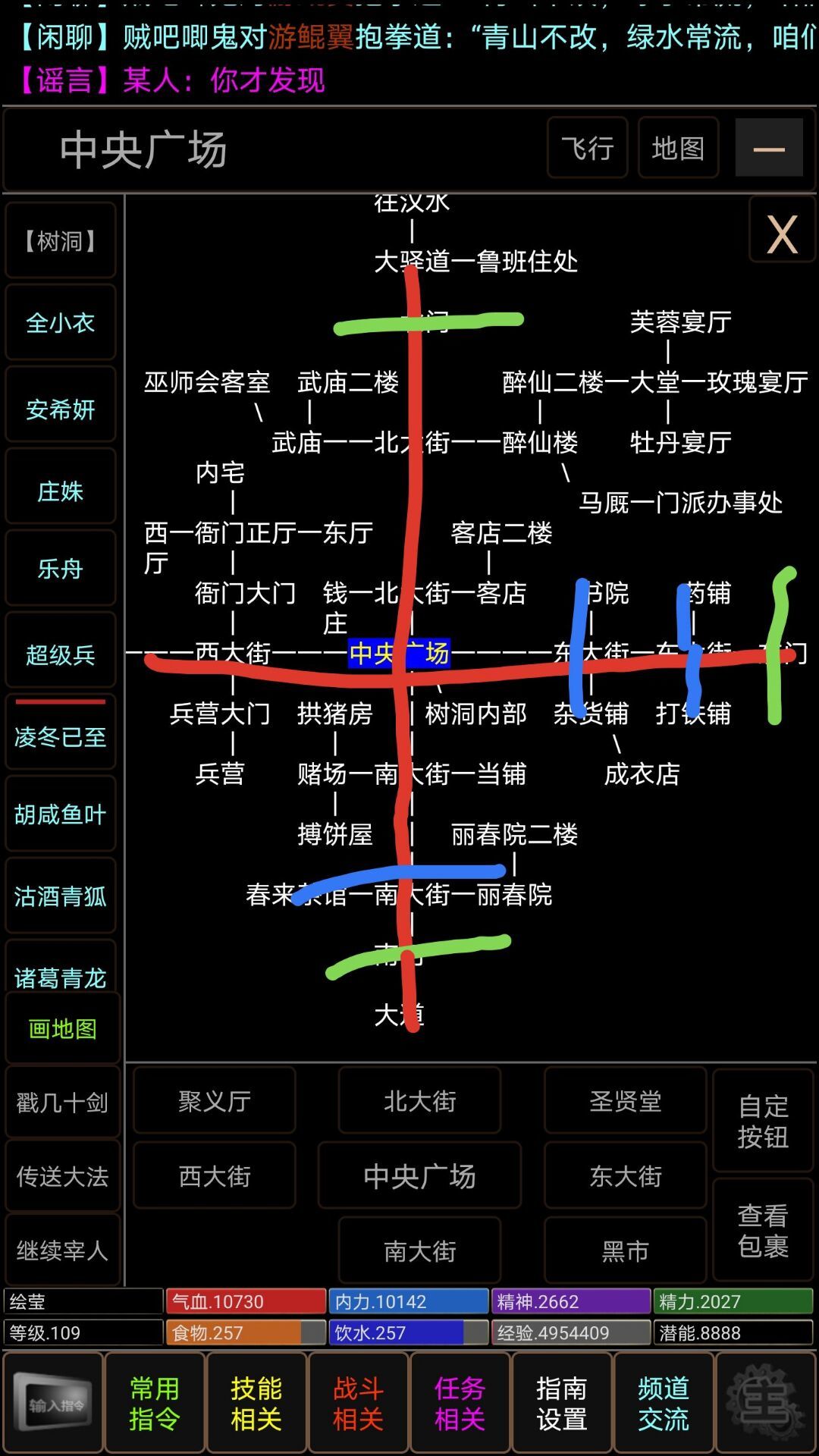Image resolution: width=819 pixels, height=1456 pixels.
Task: Open the 任务相关 quest menu
Action: click(x=460, y=1403)
